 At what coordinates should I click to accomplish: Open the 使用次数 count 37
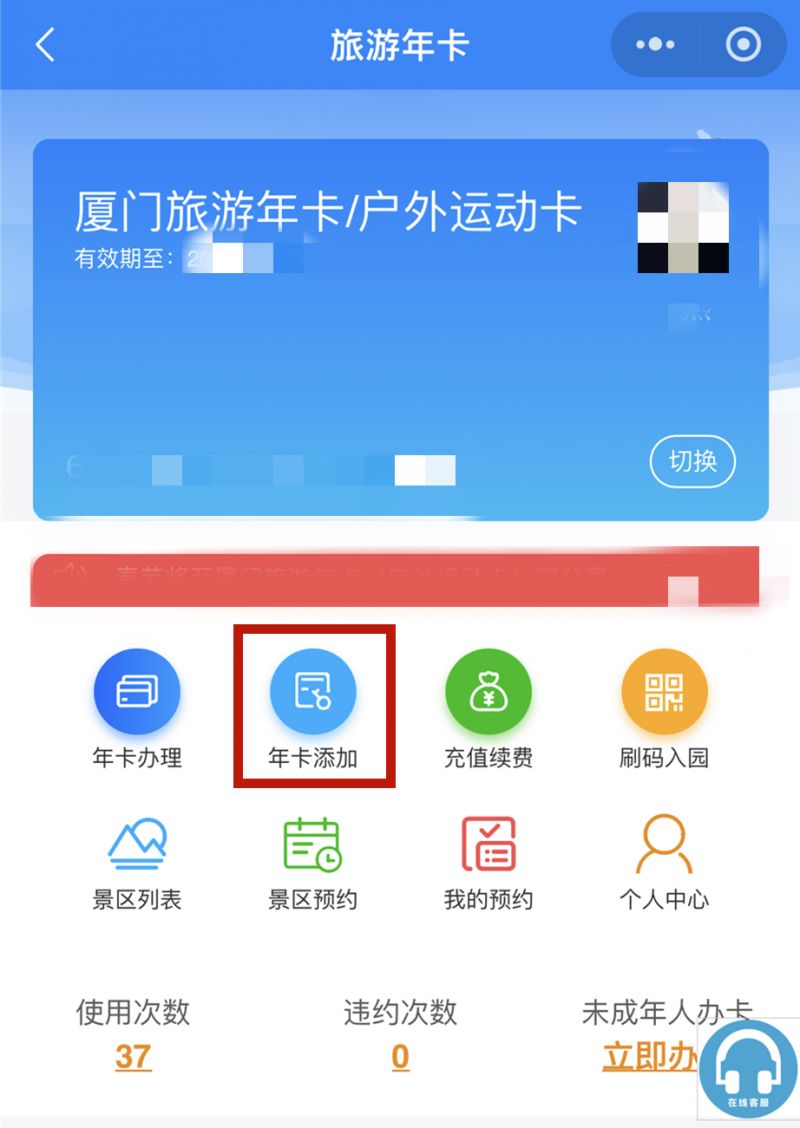tap(133, 1057)
